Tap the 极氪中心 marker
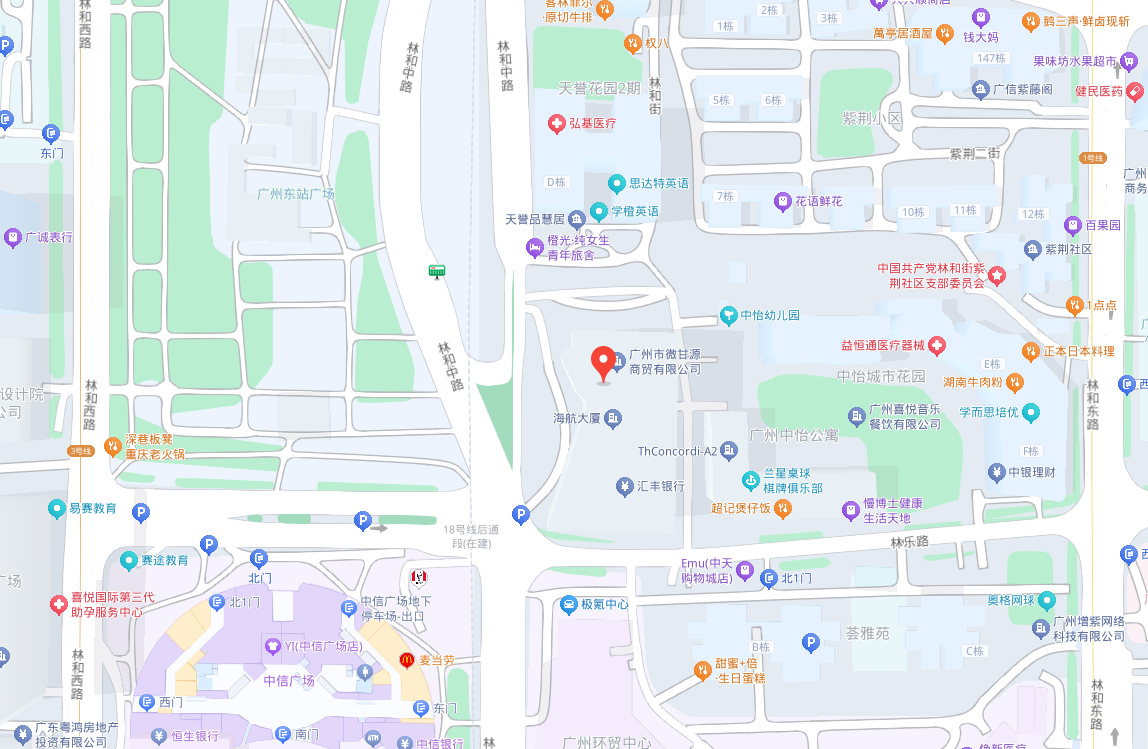1148x749 pixels. point(568,604)
